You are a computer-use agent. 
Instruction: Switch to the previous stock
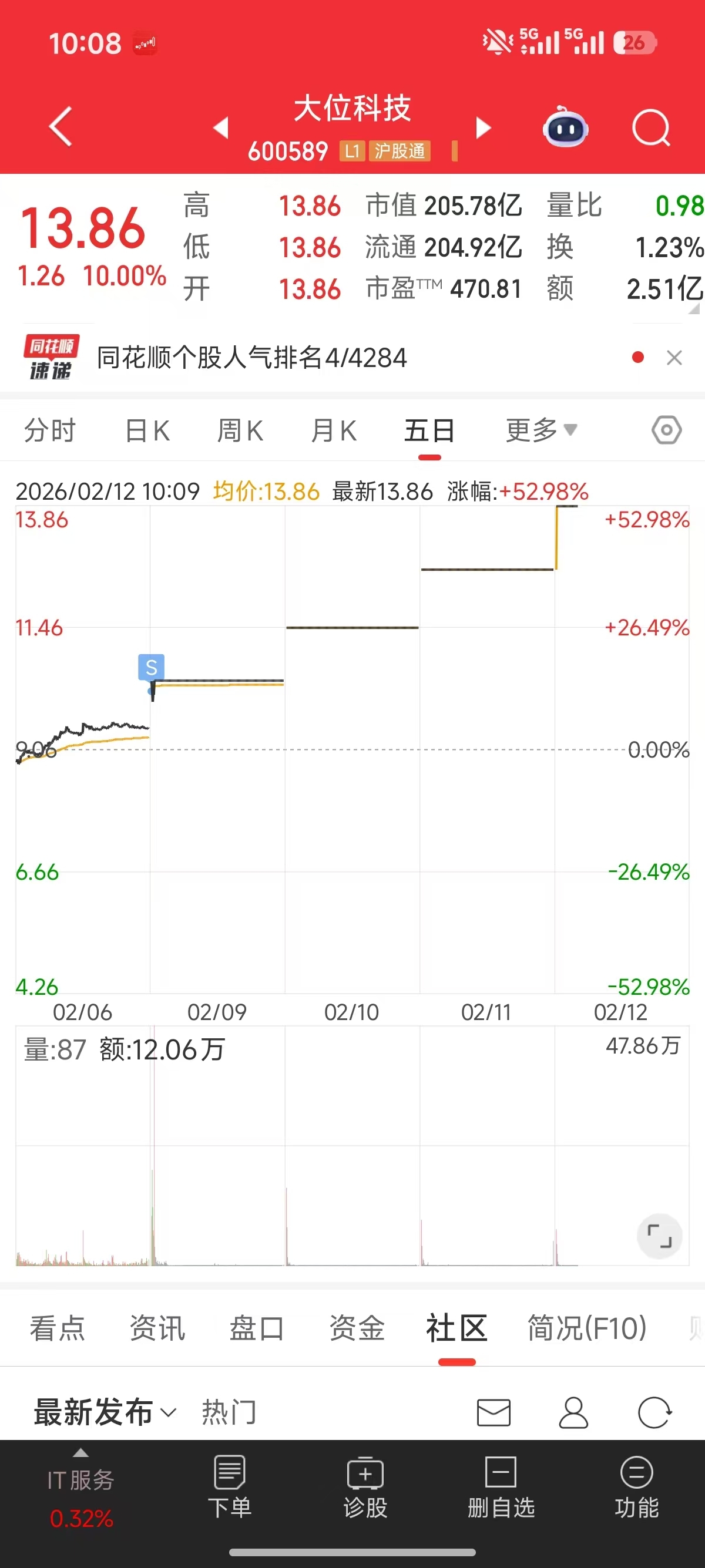[221, 128]
